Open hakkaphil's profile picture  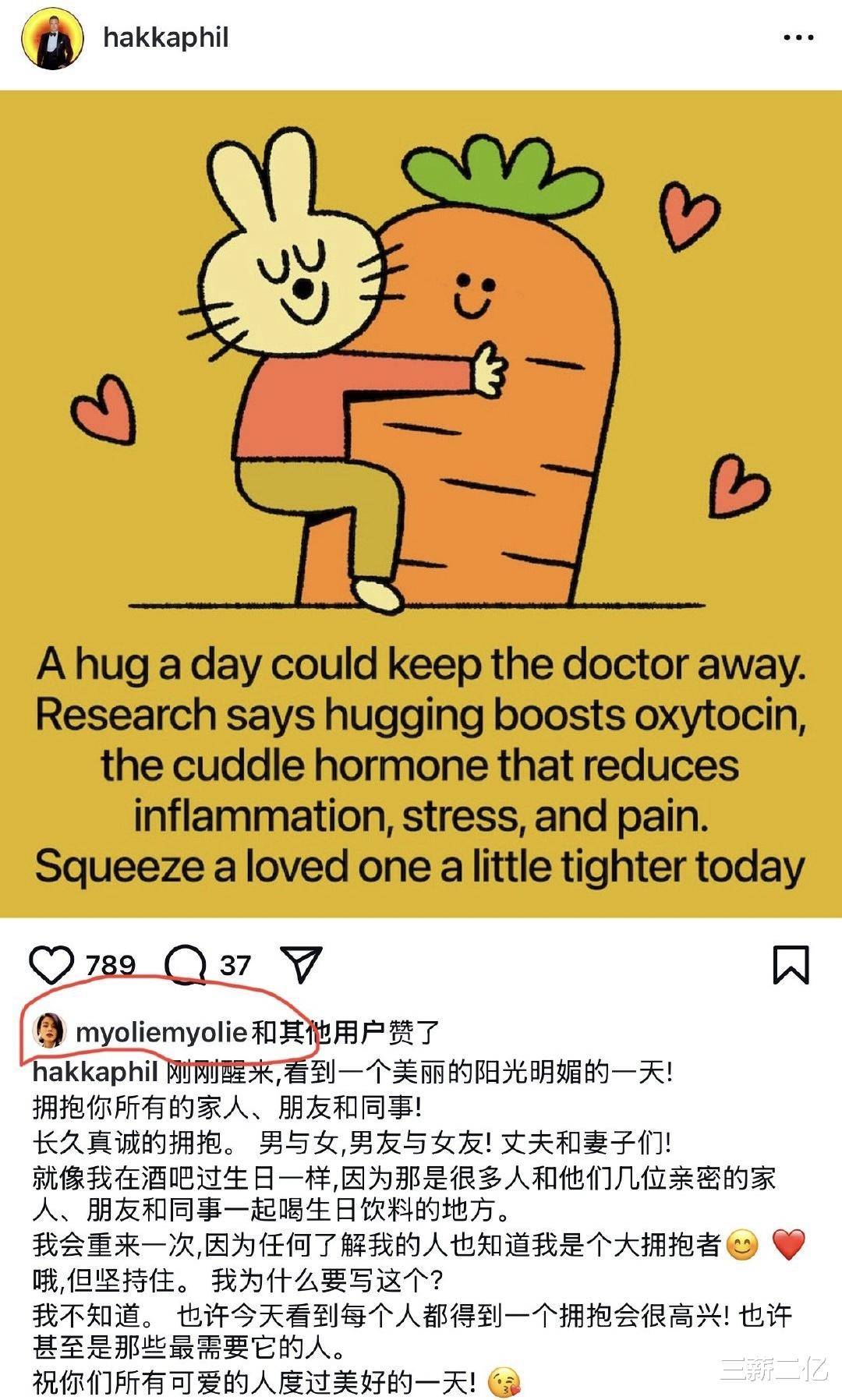tap(53, 39)
